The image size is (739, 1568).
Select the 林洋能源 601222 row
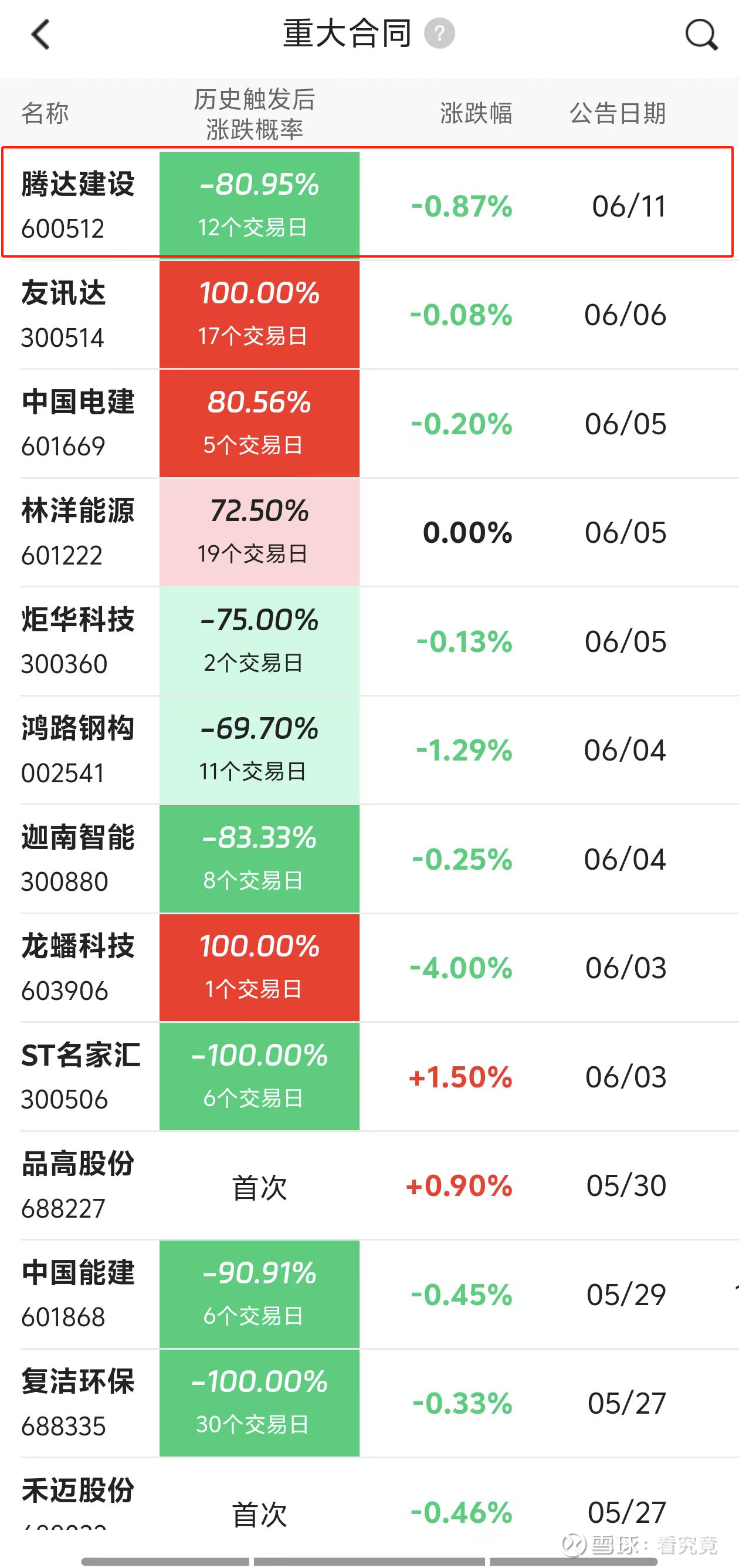tap(369, 532)
